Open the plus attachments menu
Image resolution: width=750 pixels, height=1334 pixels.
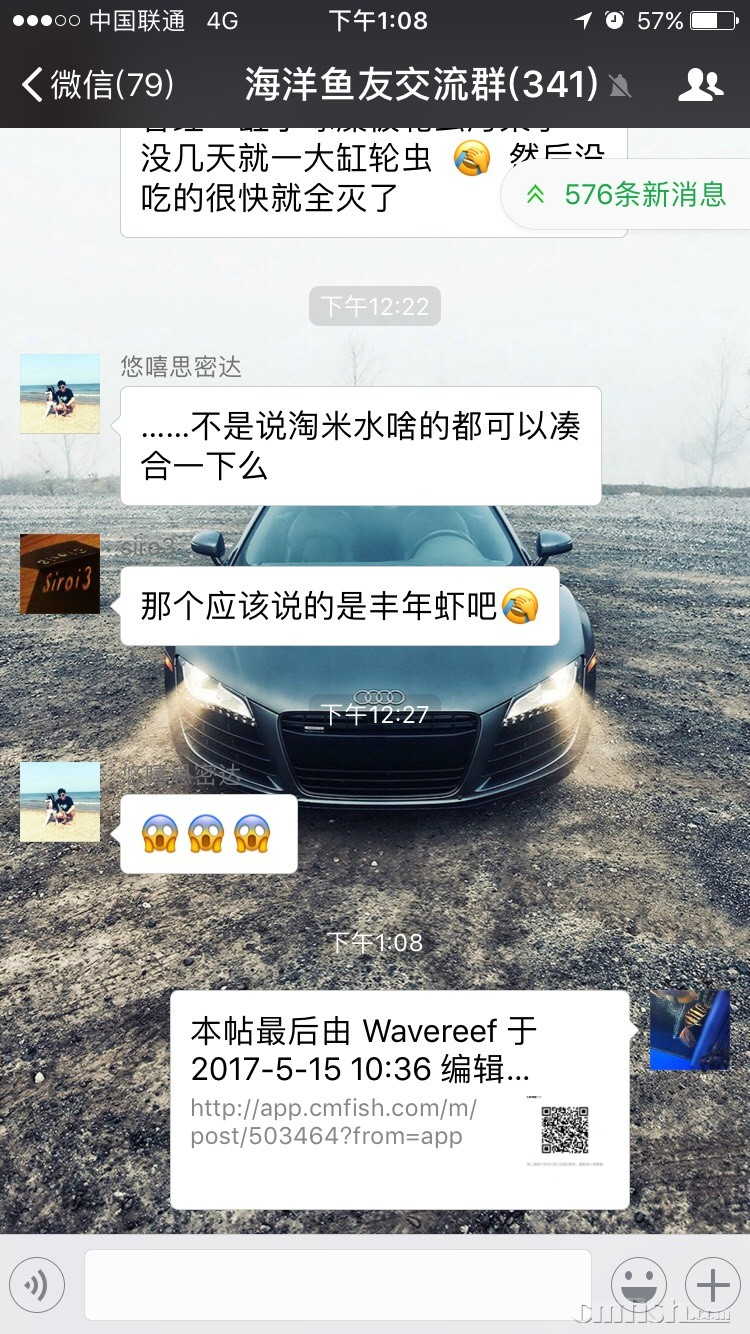coord(712,1284)
